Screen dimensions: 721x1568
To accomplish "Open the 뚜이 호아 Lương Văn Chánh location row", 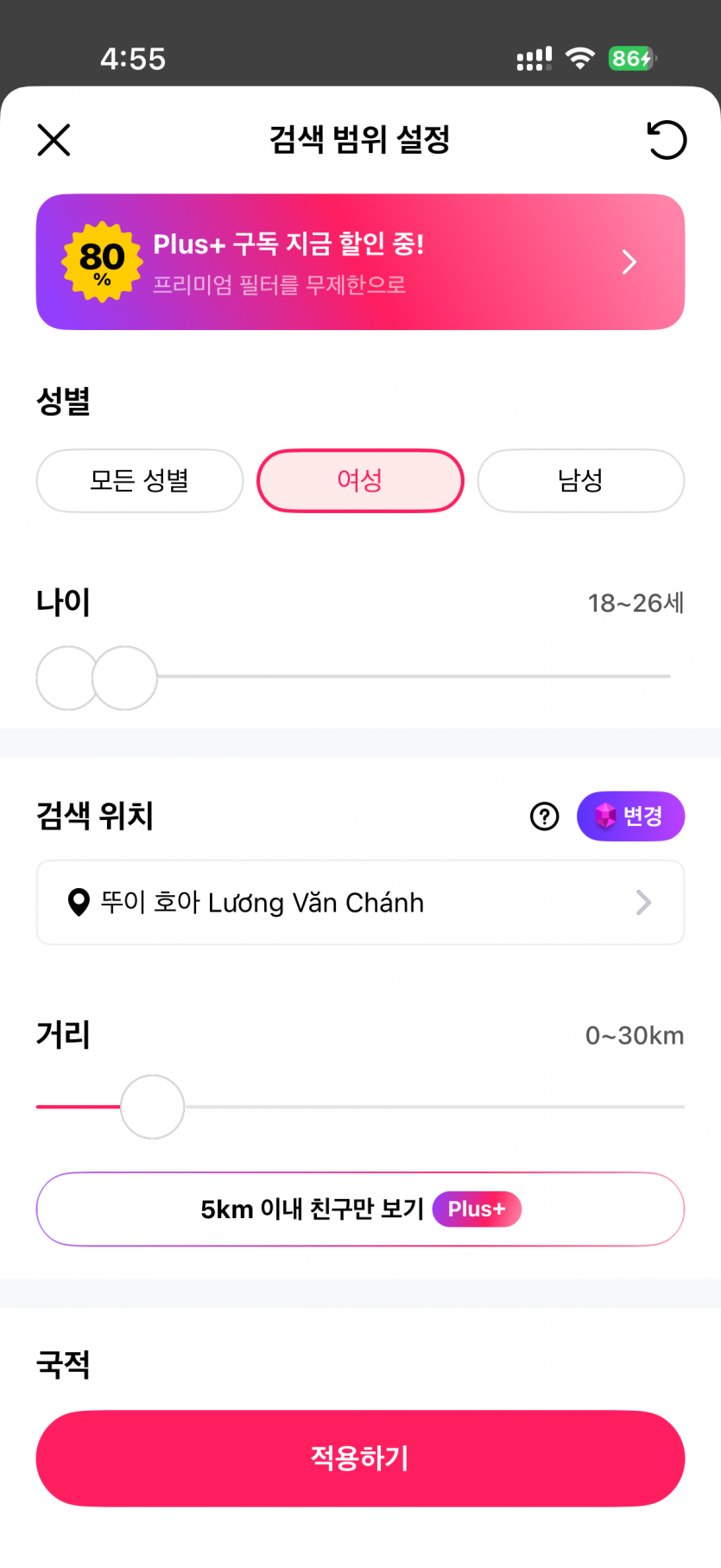I will 360,903.
